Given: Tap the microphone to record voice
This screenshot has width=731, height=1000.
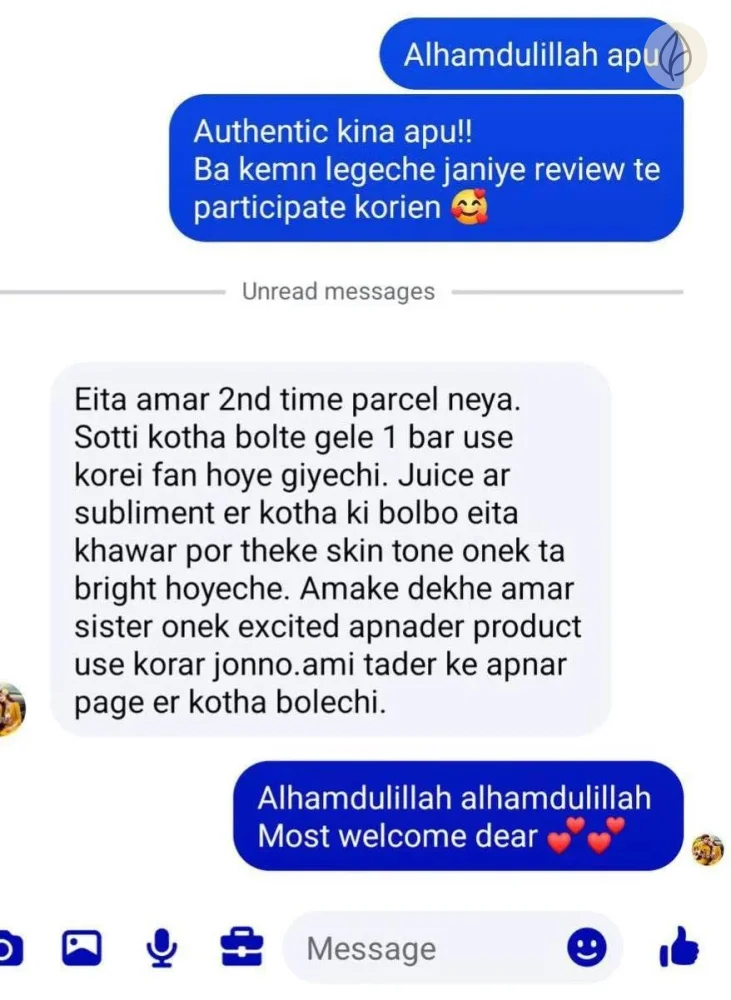Looking at the screenshot, I should pos(162,947).
